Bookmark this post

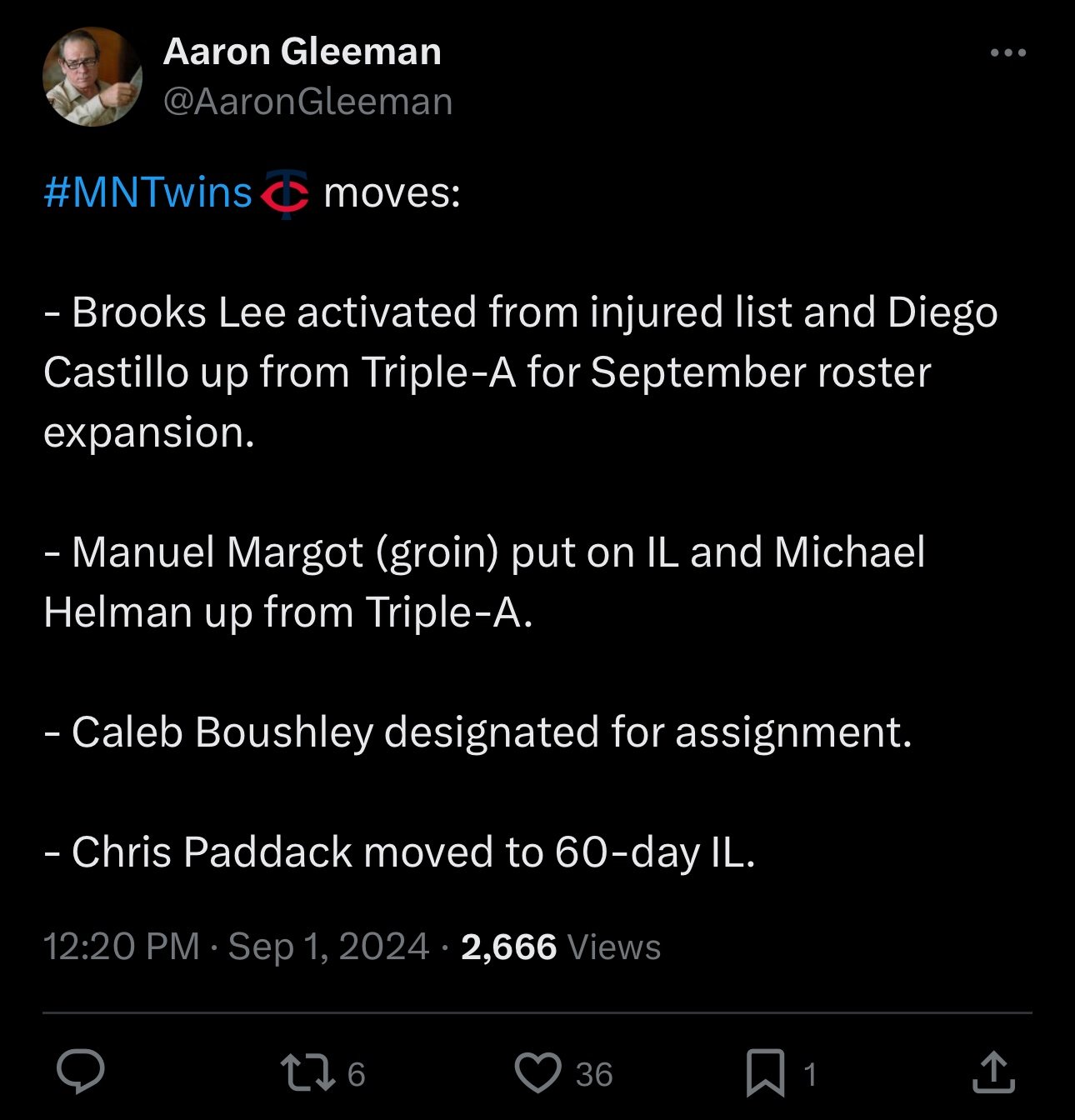pyautogui.click(x=765, y=1072)
